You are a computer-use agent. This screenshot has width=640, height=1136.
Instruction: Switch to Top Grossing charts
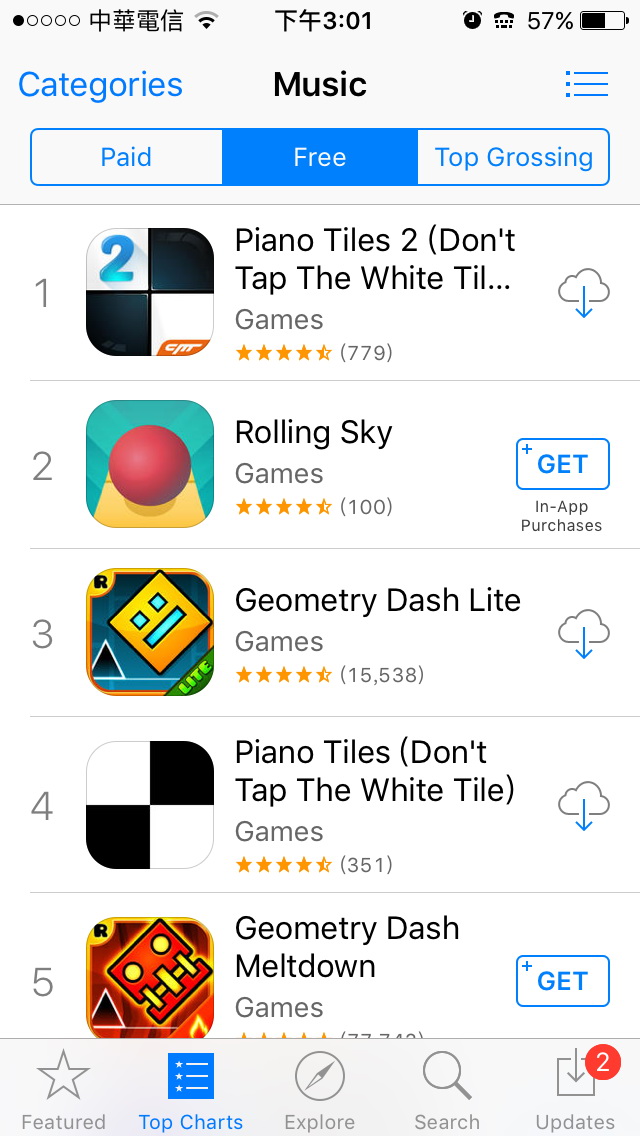(513, 157)
